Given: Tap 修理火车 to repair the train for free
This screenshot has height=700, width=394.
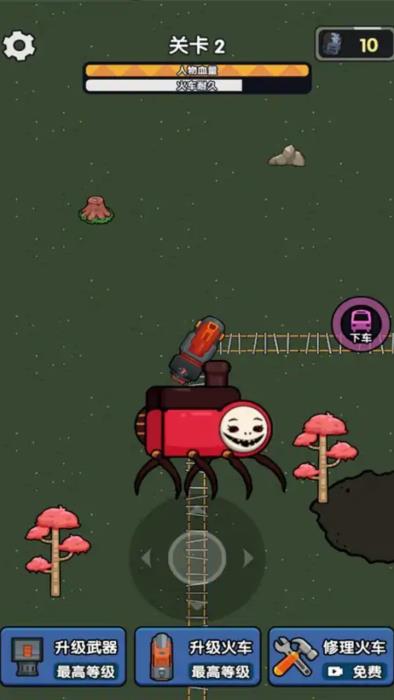Looking at the screenshot, I should tap(331, 656).
